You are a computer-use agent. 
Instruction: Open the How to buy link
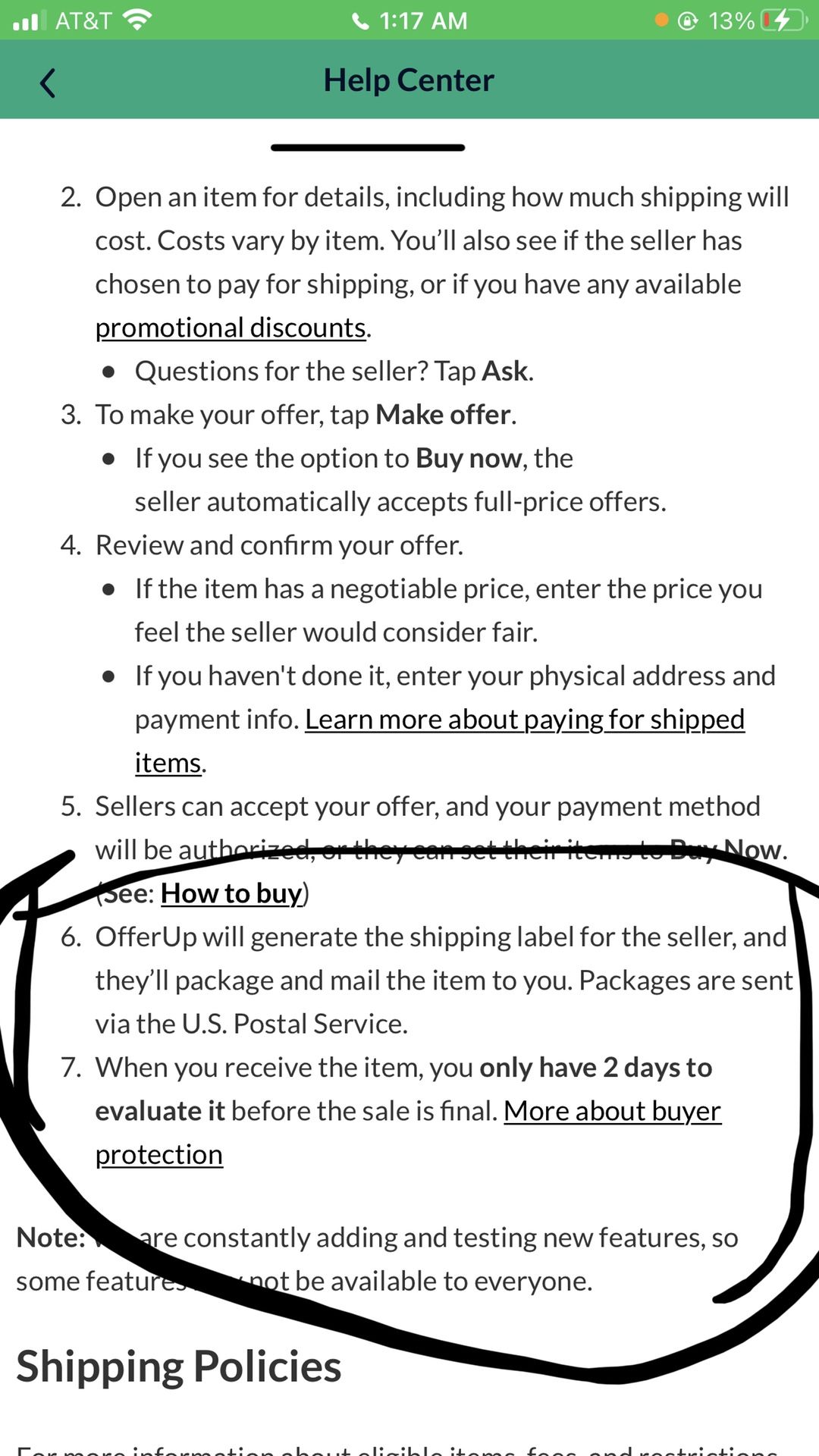232,893
